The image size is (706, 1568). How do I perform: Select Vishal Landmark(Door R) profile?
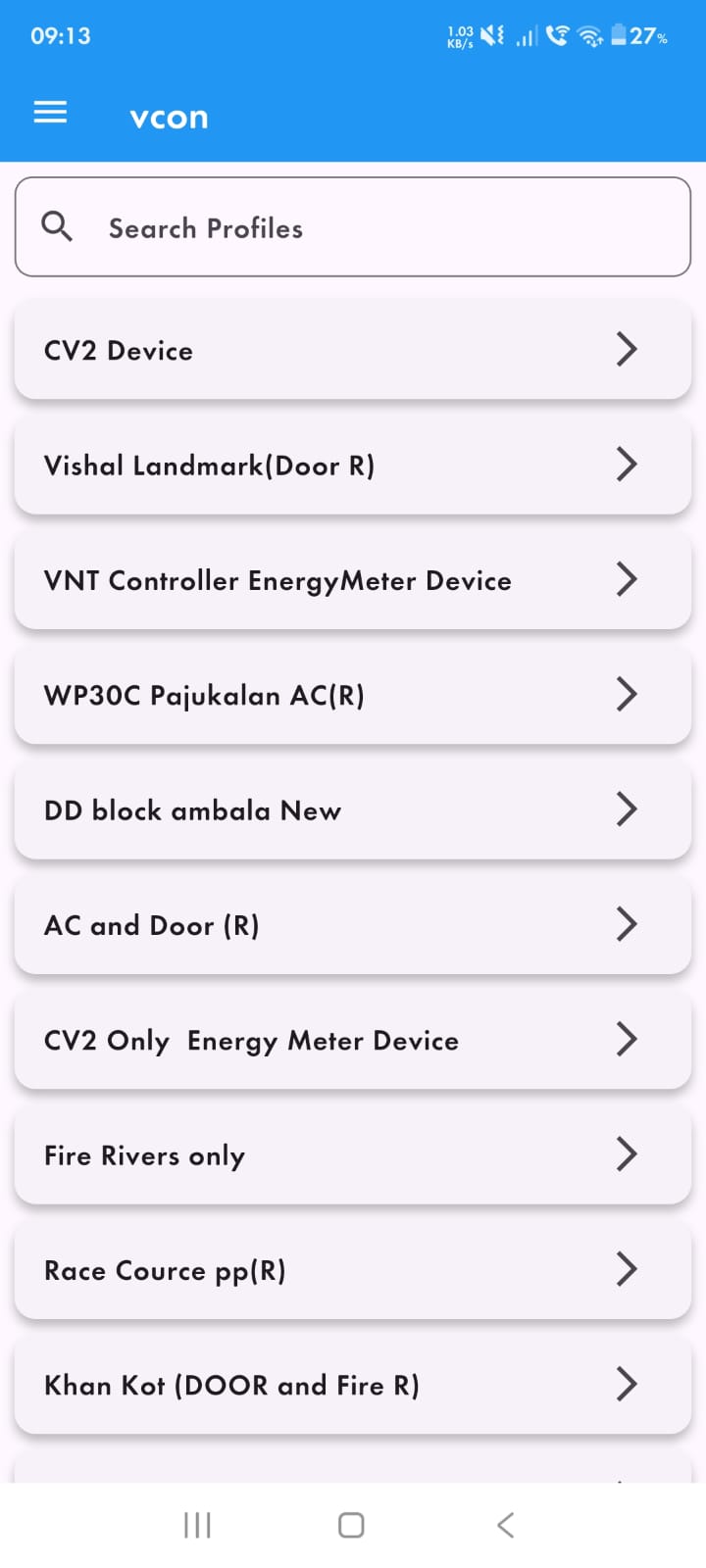click(353, 465)
